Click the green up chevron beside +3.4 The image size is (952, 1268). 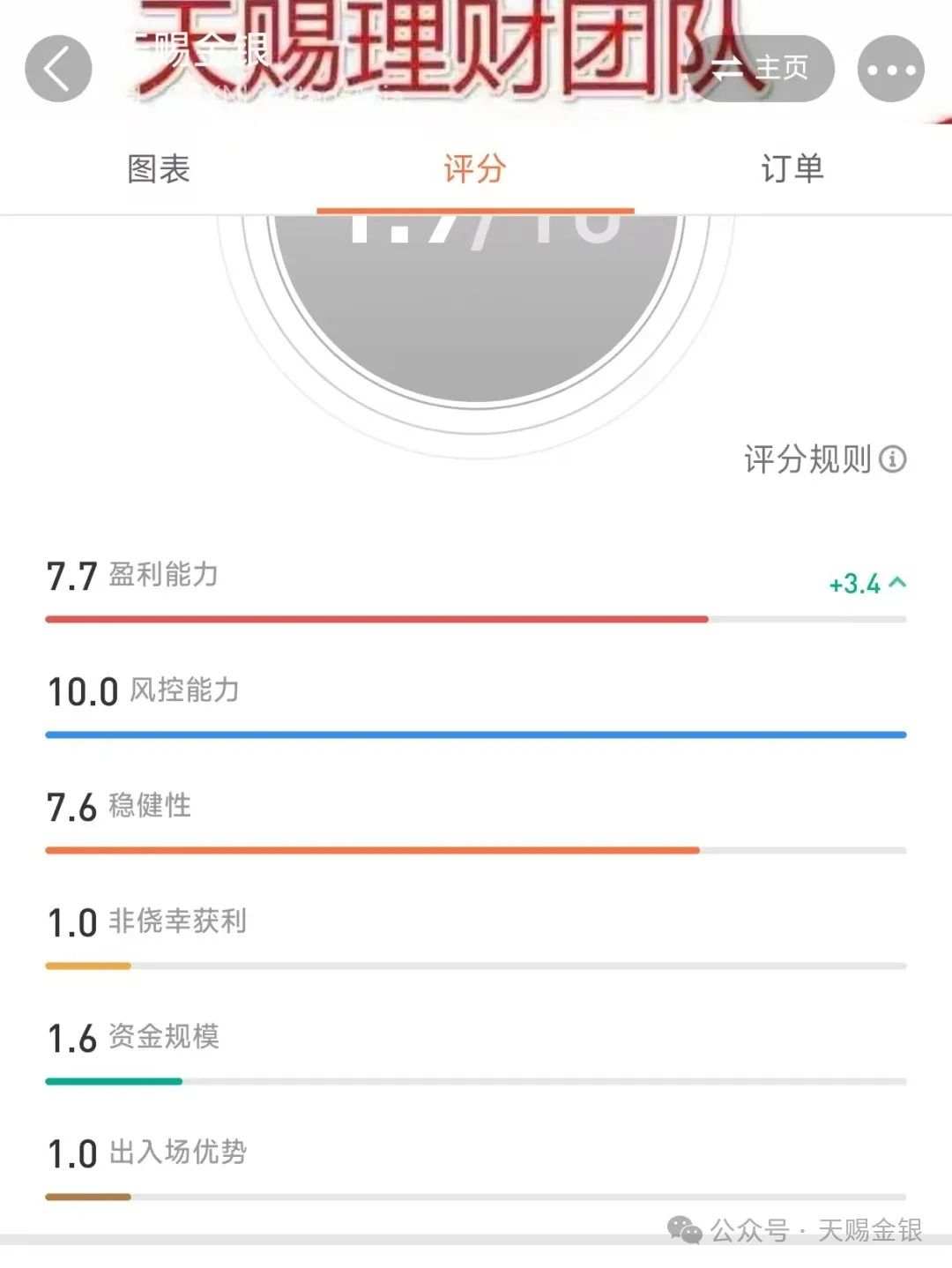[898, 584]
